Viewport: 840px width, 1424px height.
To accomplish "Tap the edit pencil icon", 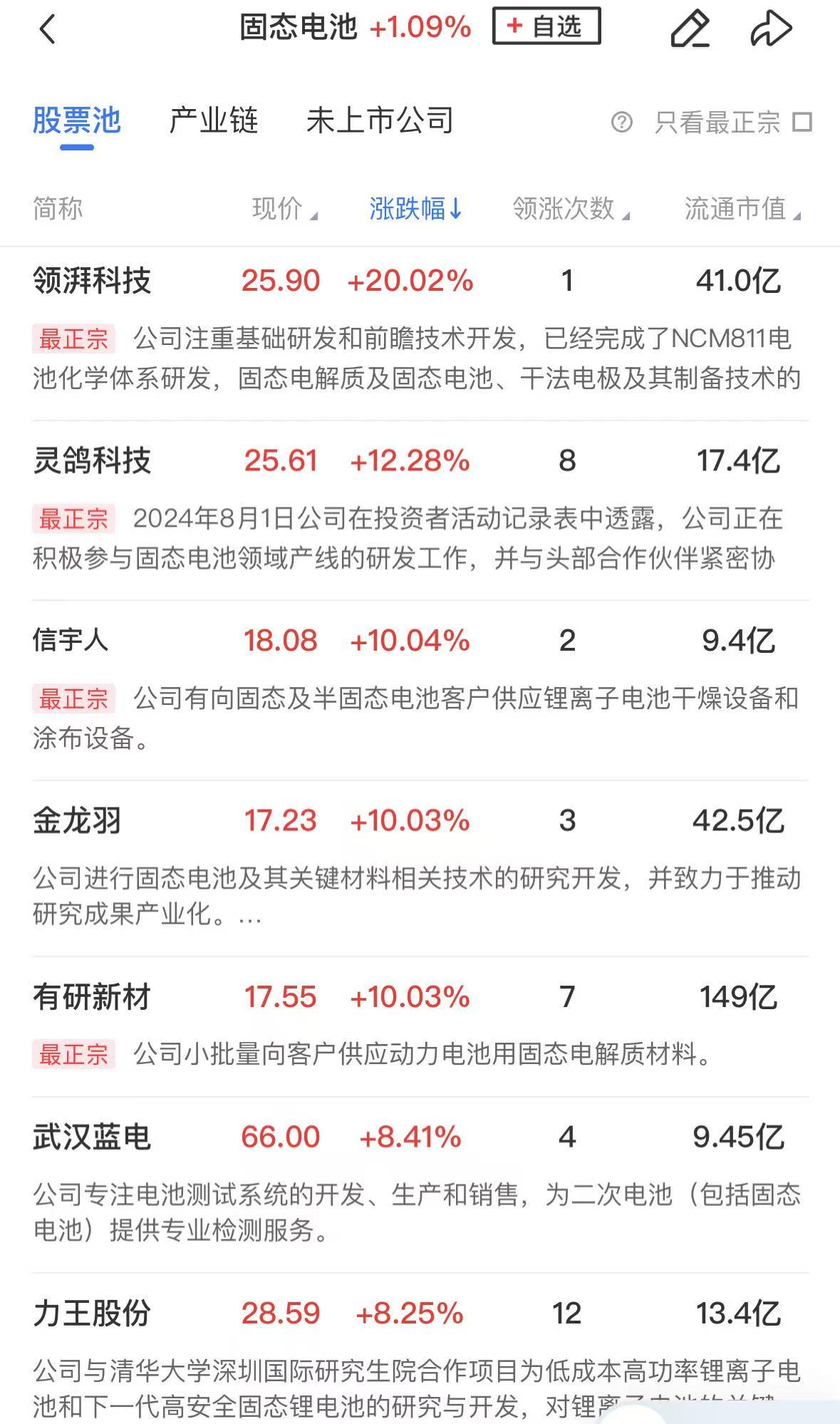I will point(690,29).
